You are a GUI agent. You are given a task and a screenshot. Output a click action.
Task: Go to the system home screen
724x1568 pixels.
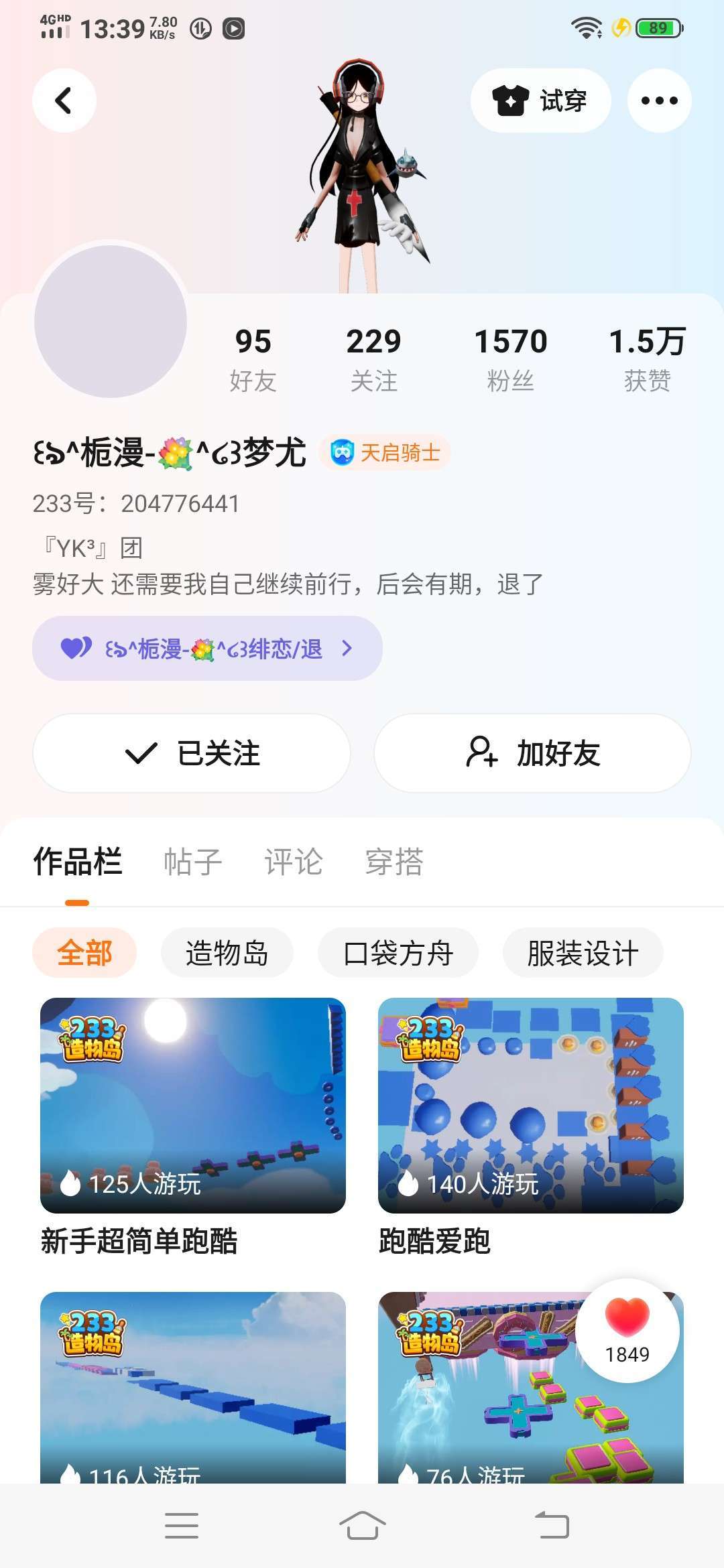pos(362,1526)
